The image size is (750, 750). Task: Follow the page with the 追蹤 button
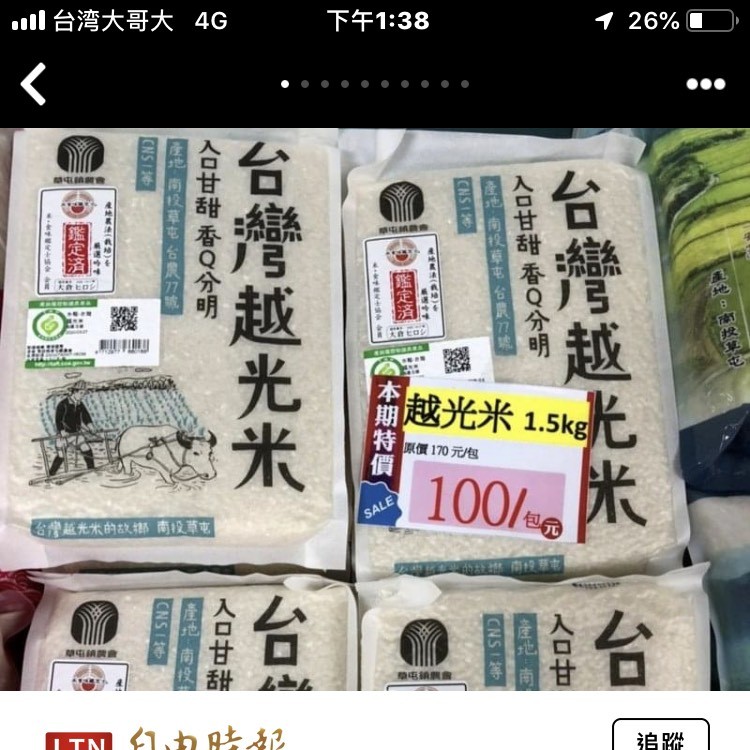coord(660,738)
